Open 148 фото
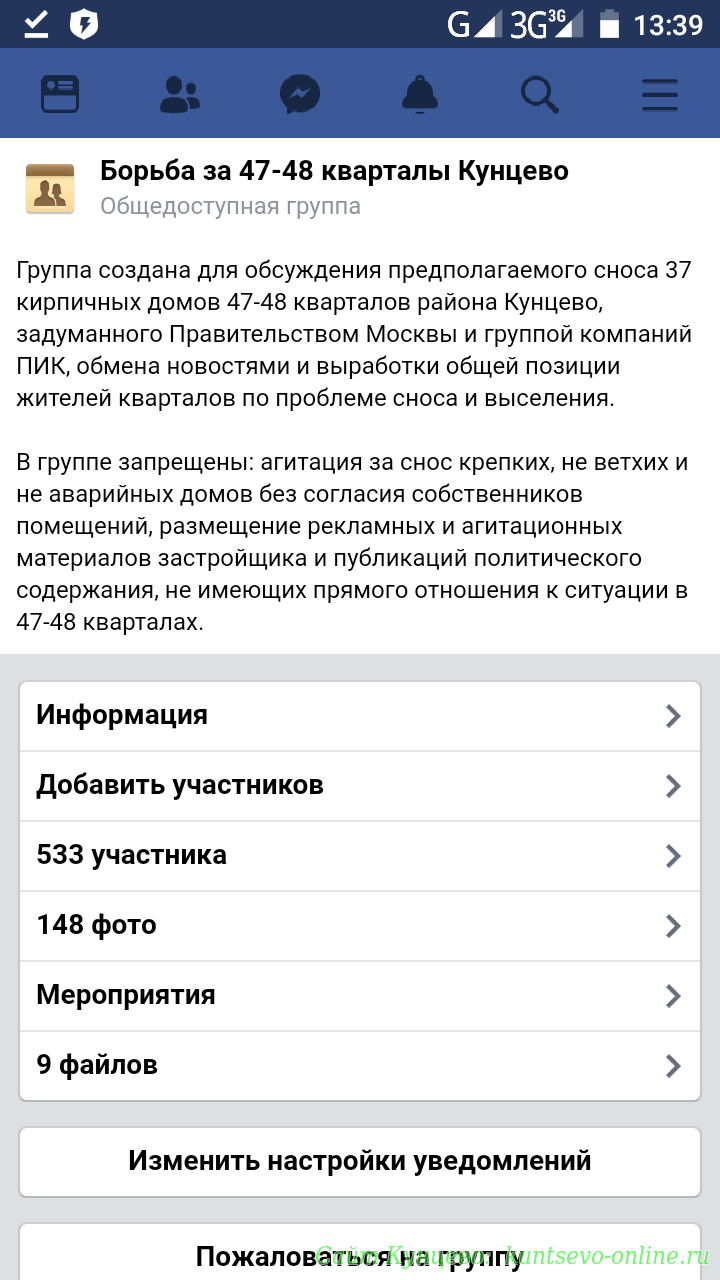This screenshot has width=720, height=1280. pos(360,926)
